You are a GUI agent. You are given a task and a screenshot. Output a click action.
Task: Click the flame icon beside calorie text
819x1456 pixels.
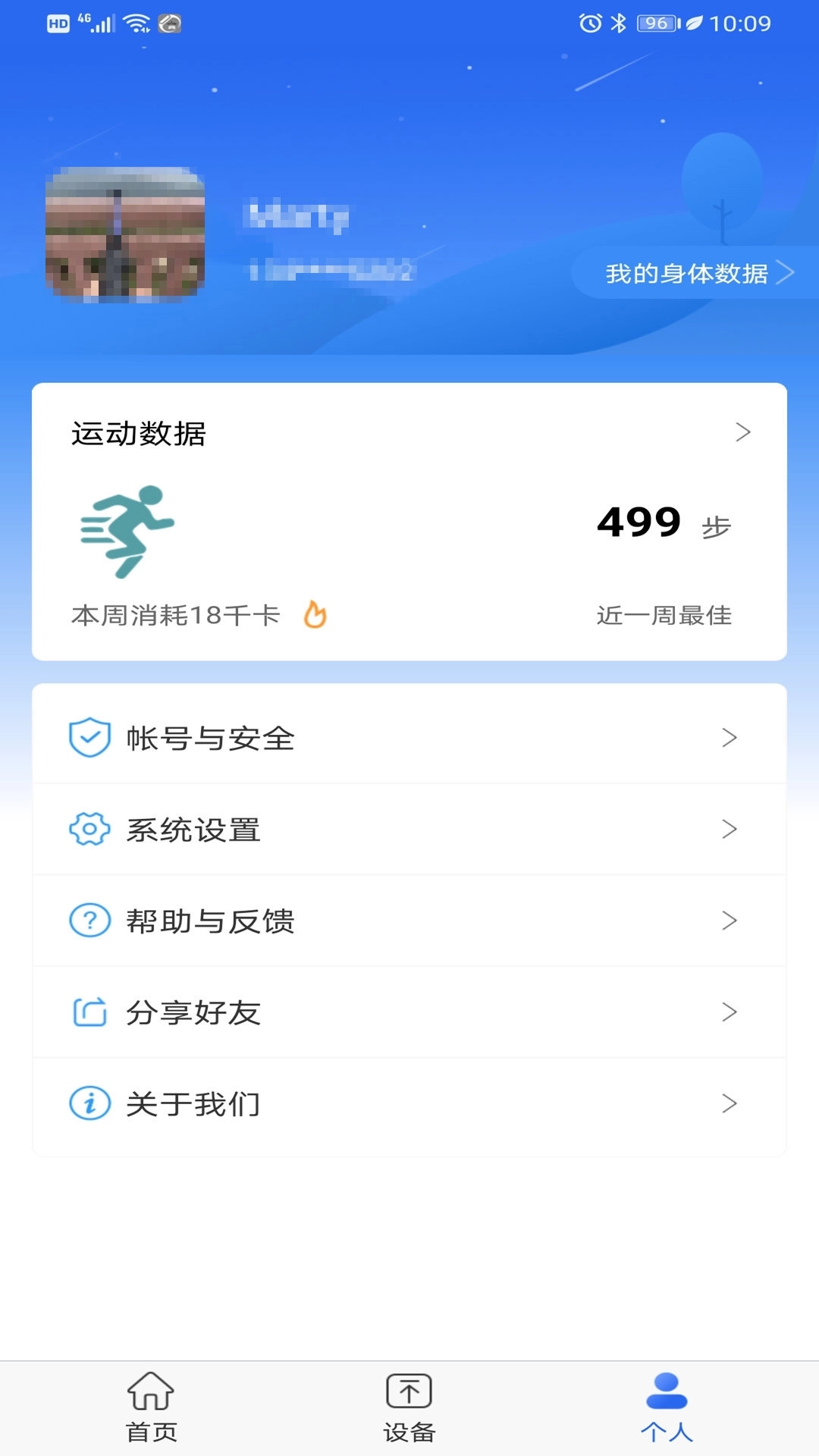click(315, 616)
